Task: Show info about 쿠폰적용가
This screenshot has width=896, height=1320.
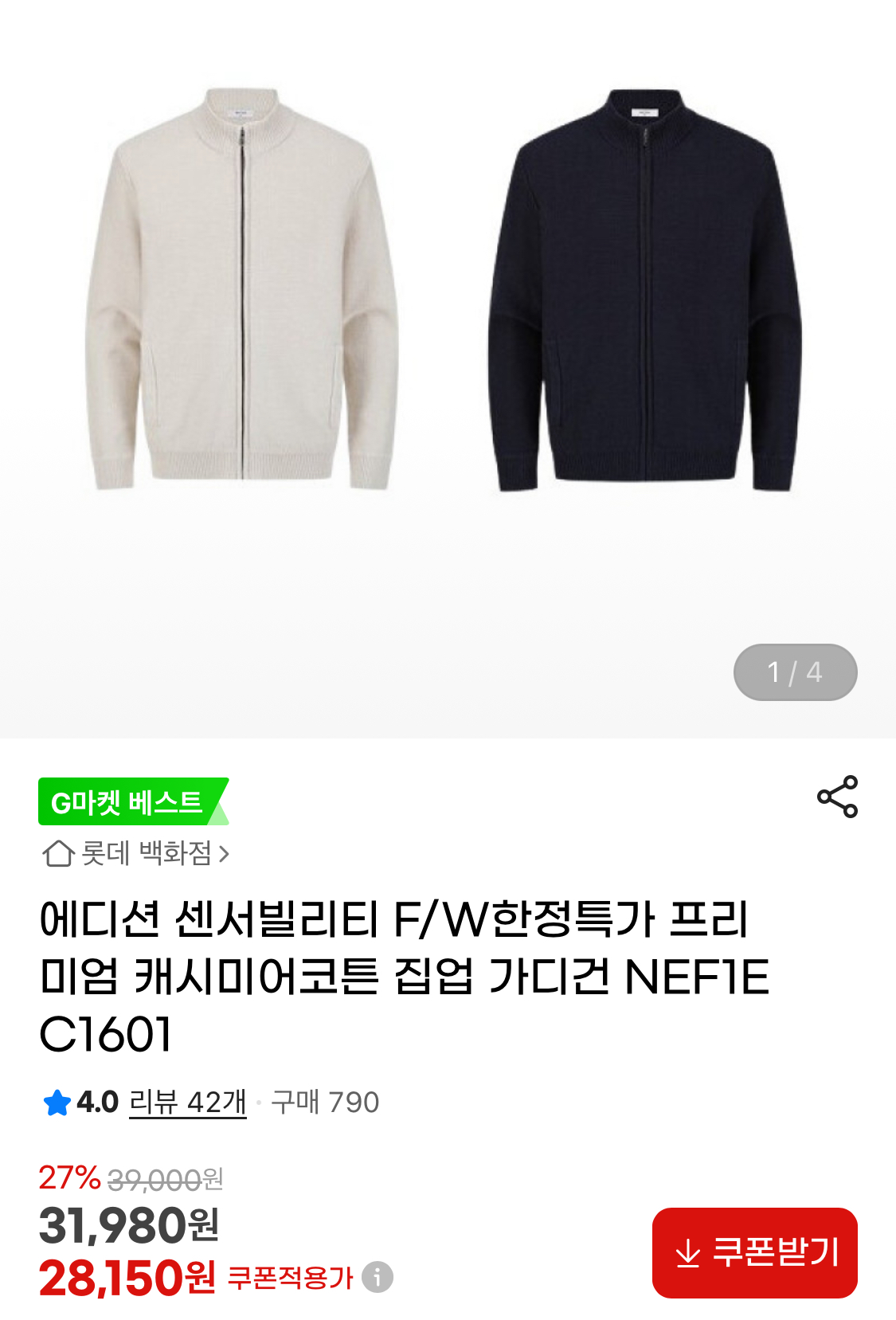Action: [378, 1277]
